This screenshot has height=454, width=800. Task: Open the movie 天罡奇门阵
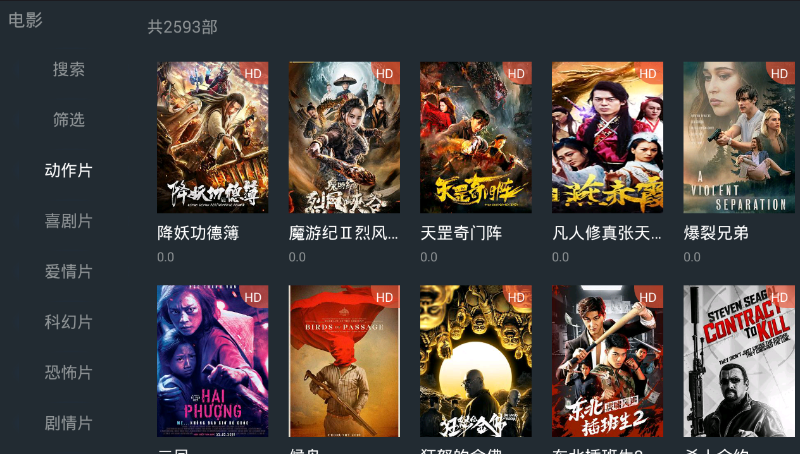tap(475, 138)
